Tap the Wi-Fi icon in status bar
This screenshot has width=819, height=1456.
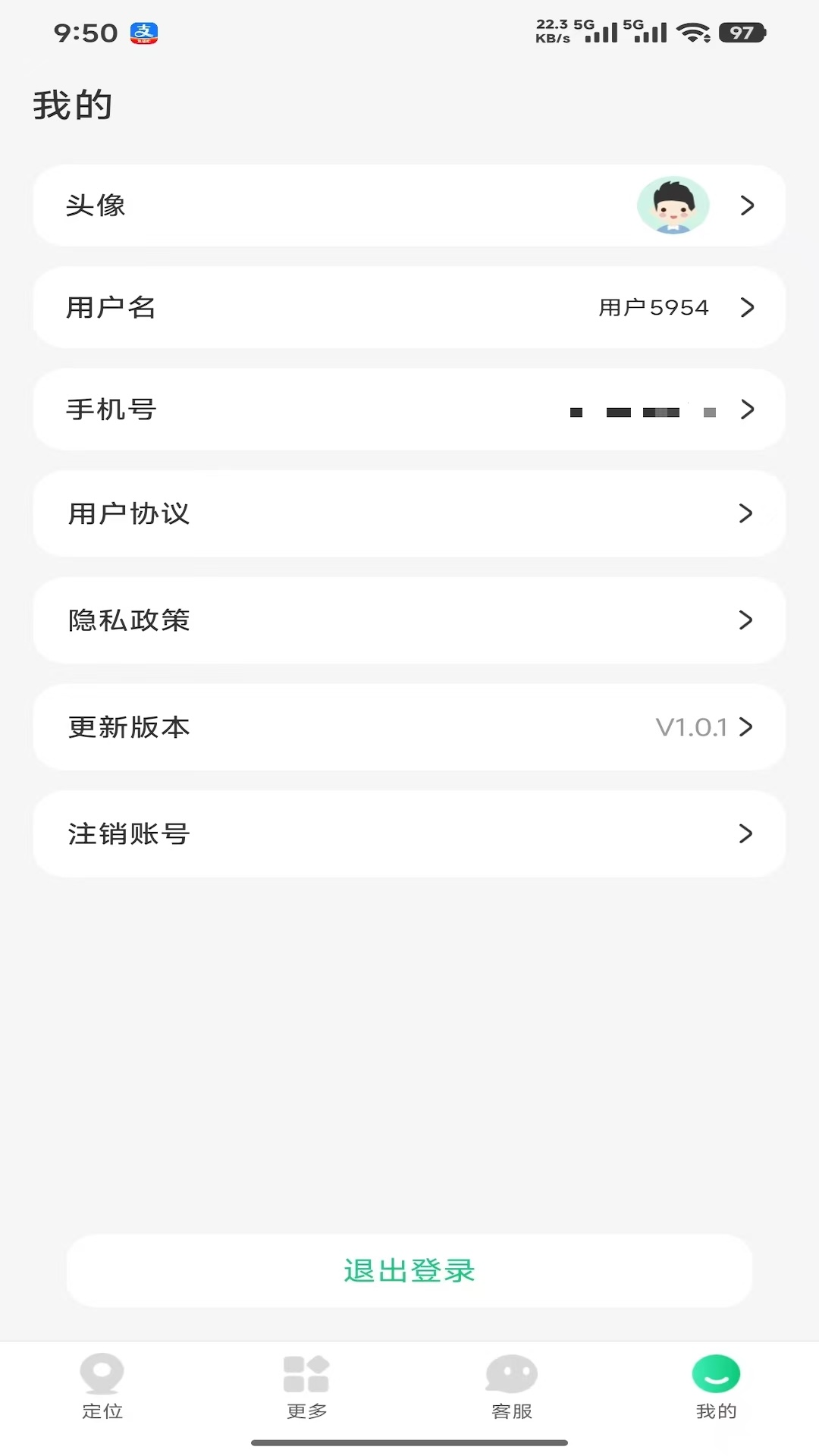[x=692, y=33]
